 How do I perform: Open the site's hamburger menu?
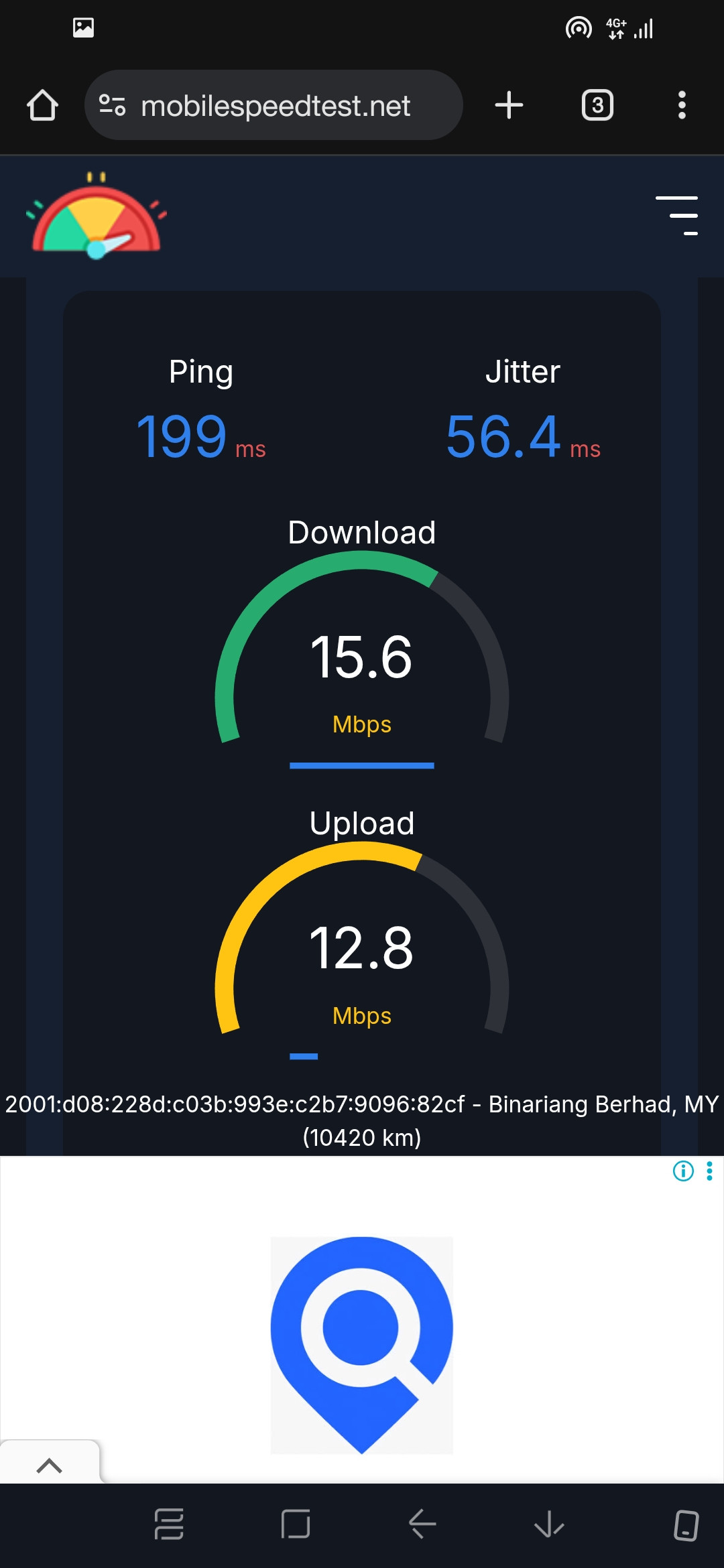(677, 216)
